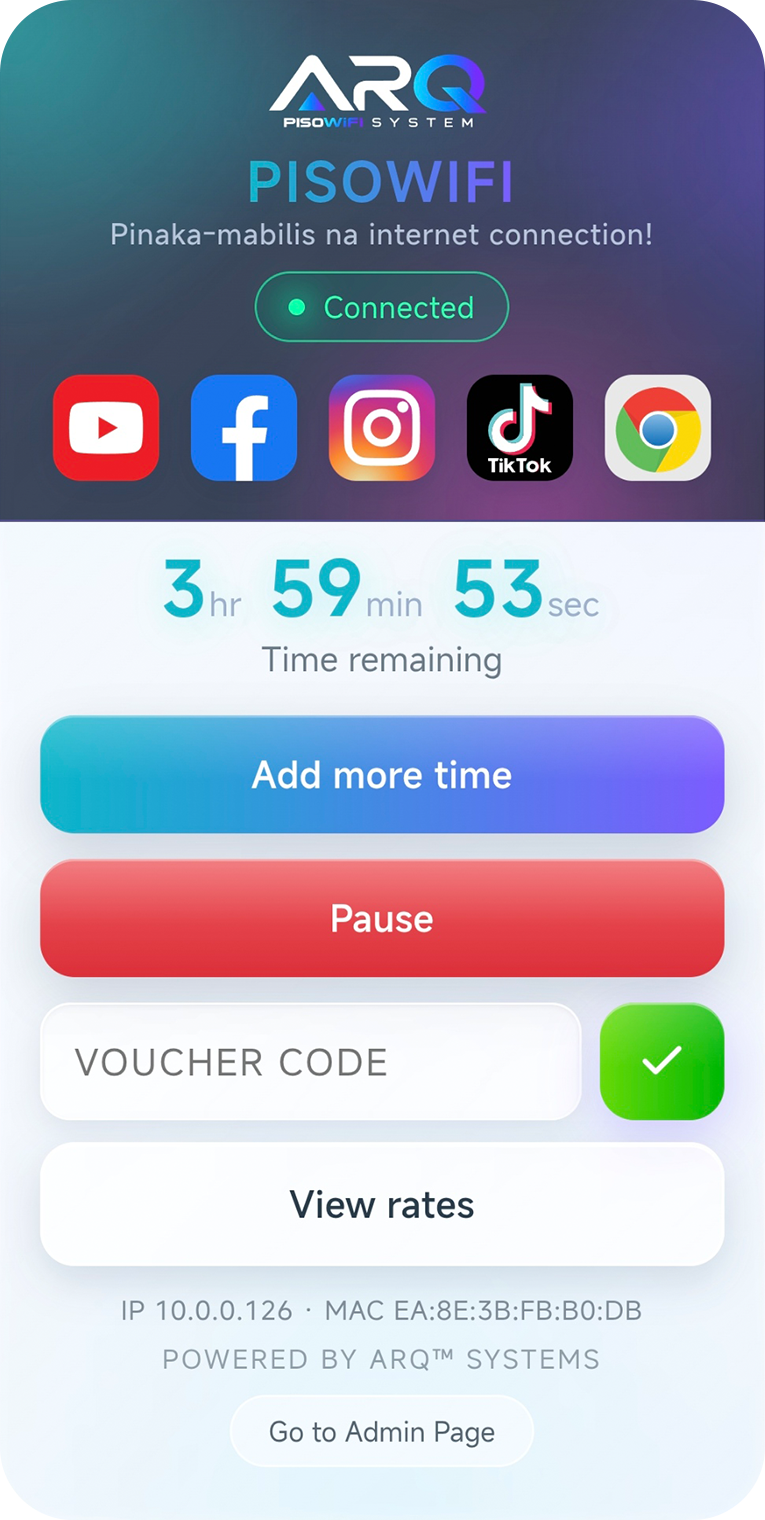This screenshot has width=765, height=1520.
Task: Launch the Chrome browser shortcut icon
Action: point(658,428)
